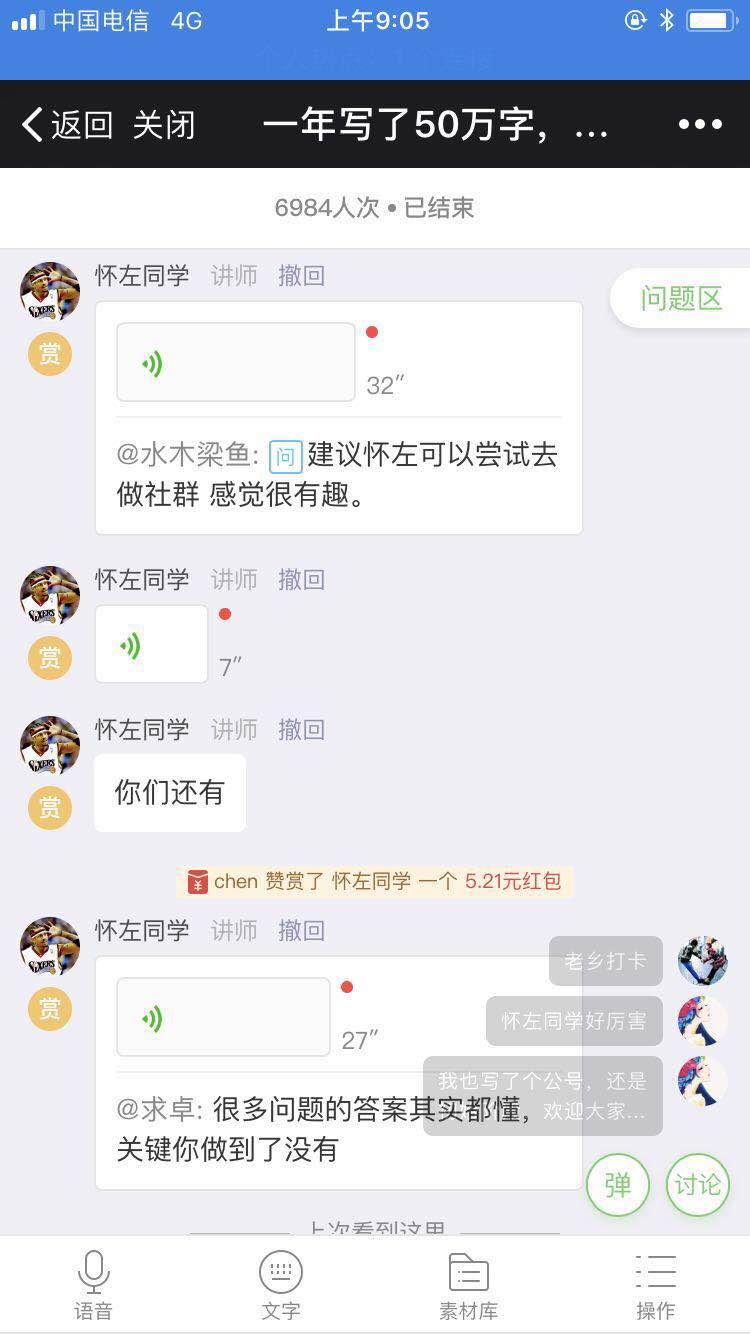750x1334 pixels.
Task: Play the 27-second voice message
Action: tap(223, 1017)
